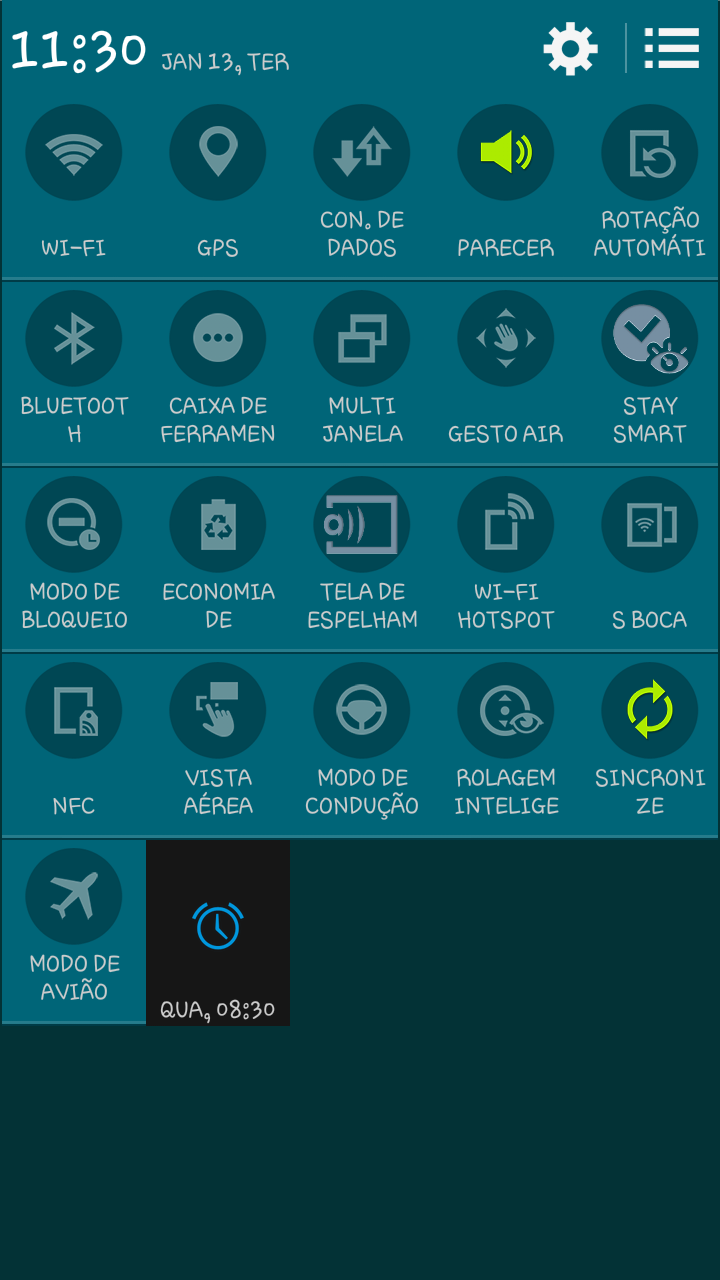
Task: Open settings via the gear icon
Action: [570, 48]
